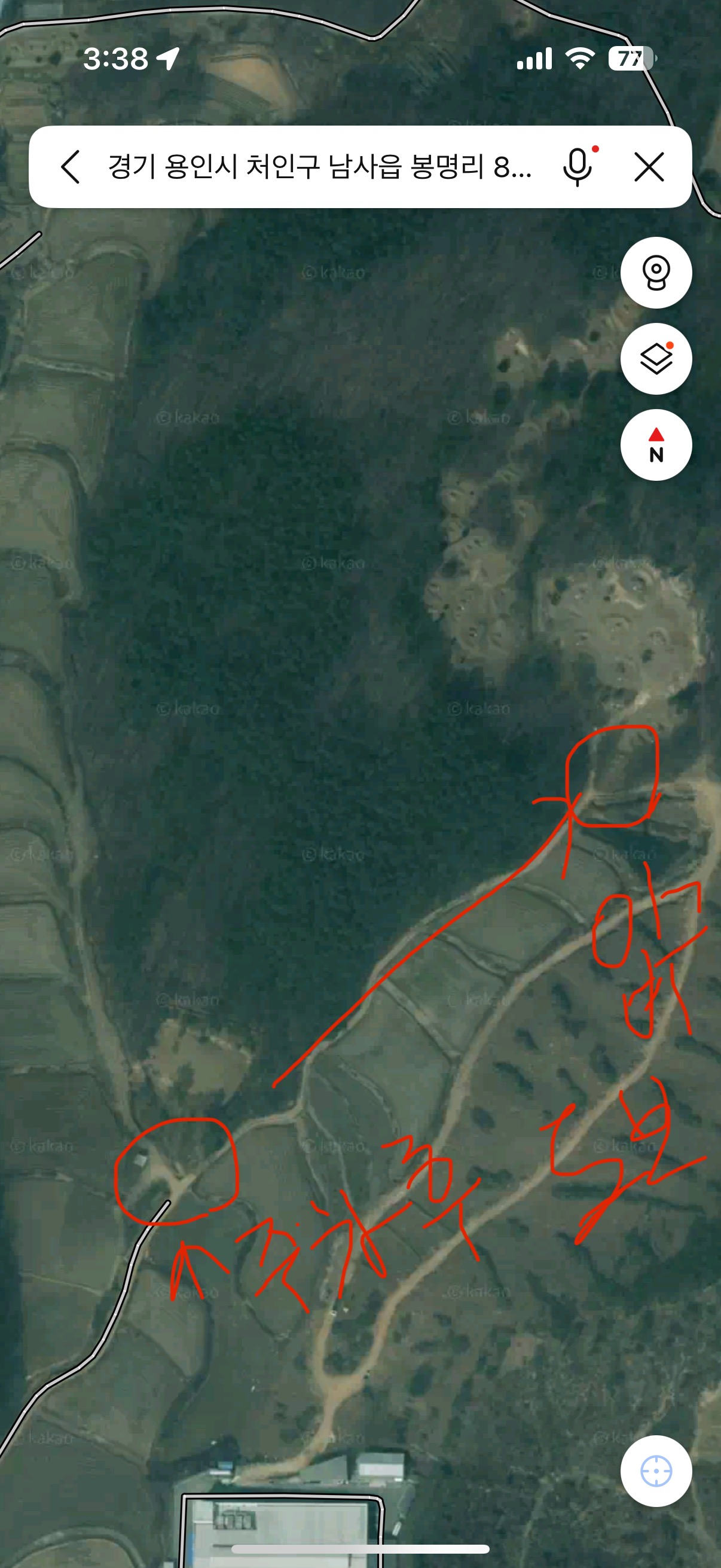Start voice search with the microphone
Image resolution: width=721 pixels, height=1568 pixels.
[x=578, y=167]
